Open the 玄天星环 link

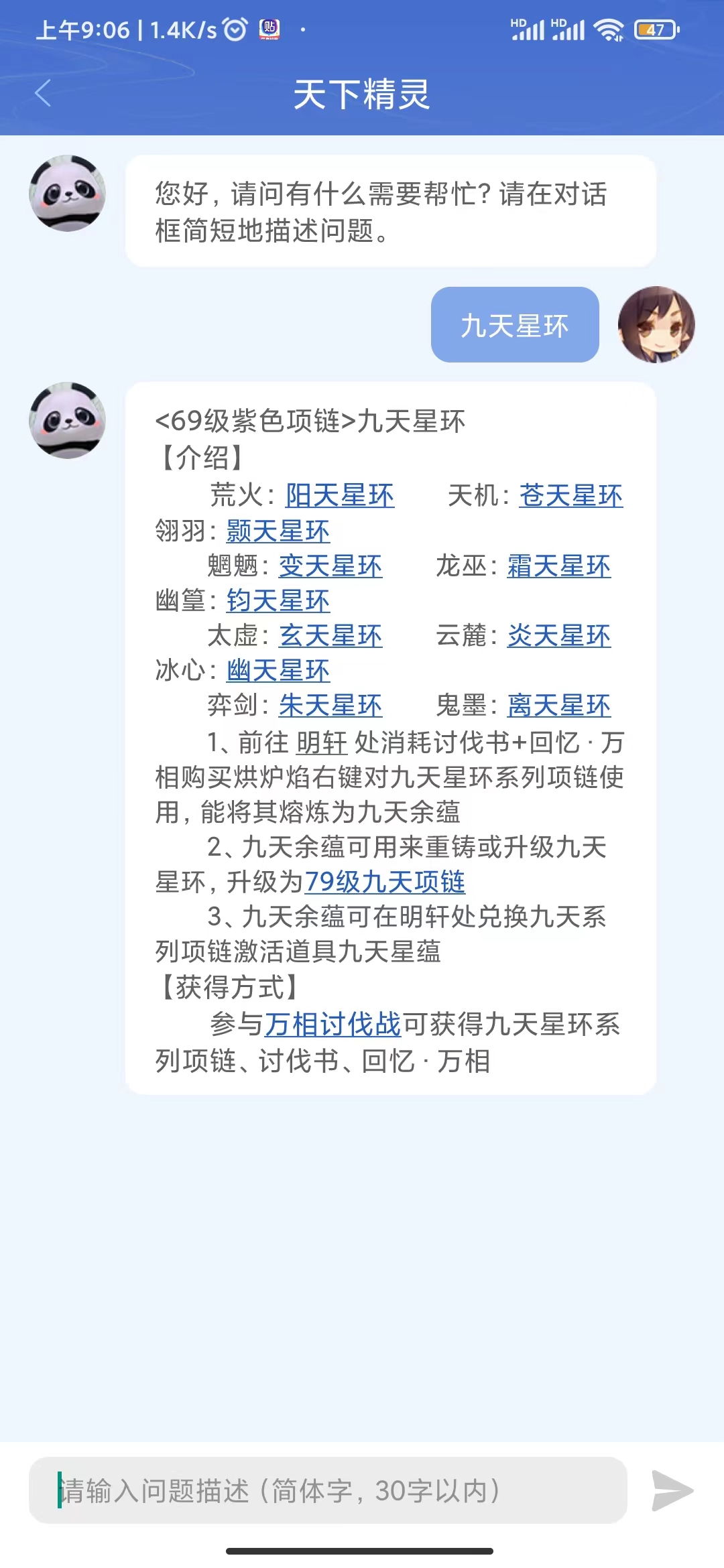[330, 636]
